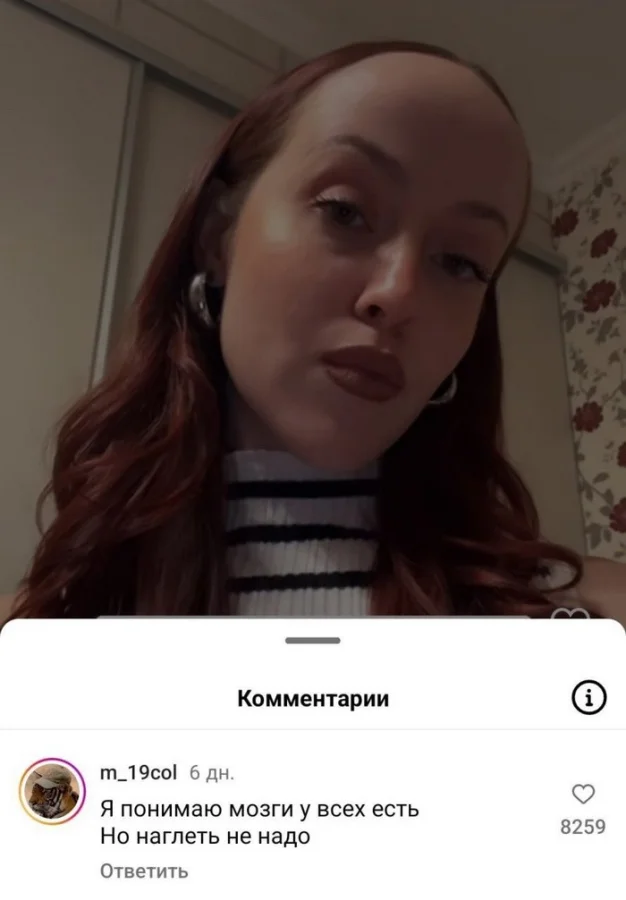Open the comments info icon
The image size is (626, 900).
tap(589, 697)
